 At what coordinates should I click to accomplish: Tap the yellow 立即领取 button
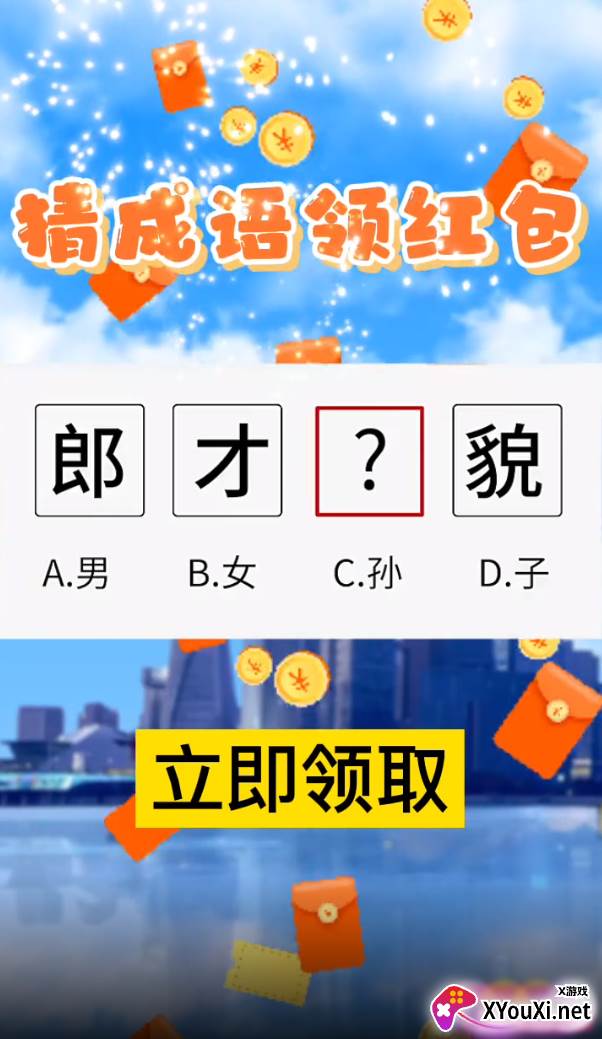300,779
